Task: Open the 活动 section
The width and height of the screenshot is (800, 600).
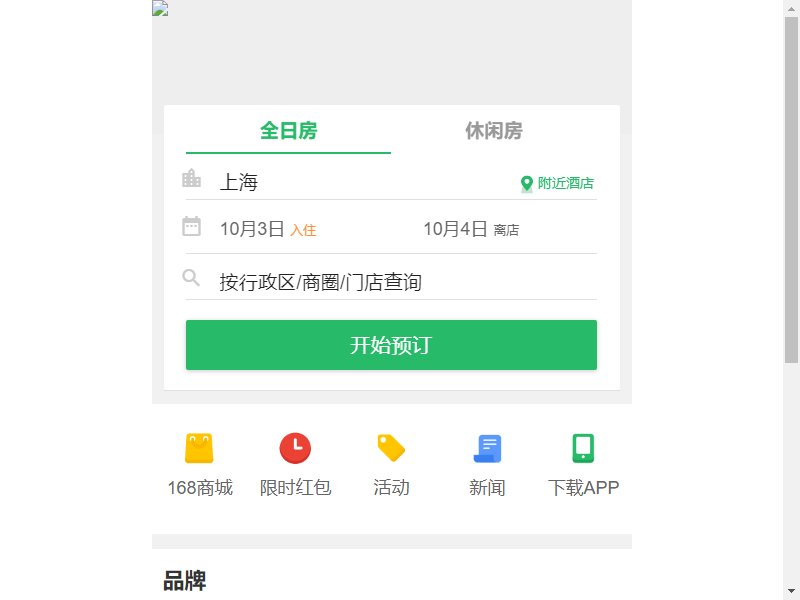Action: tap(391, 465)
